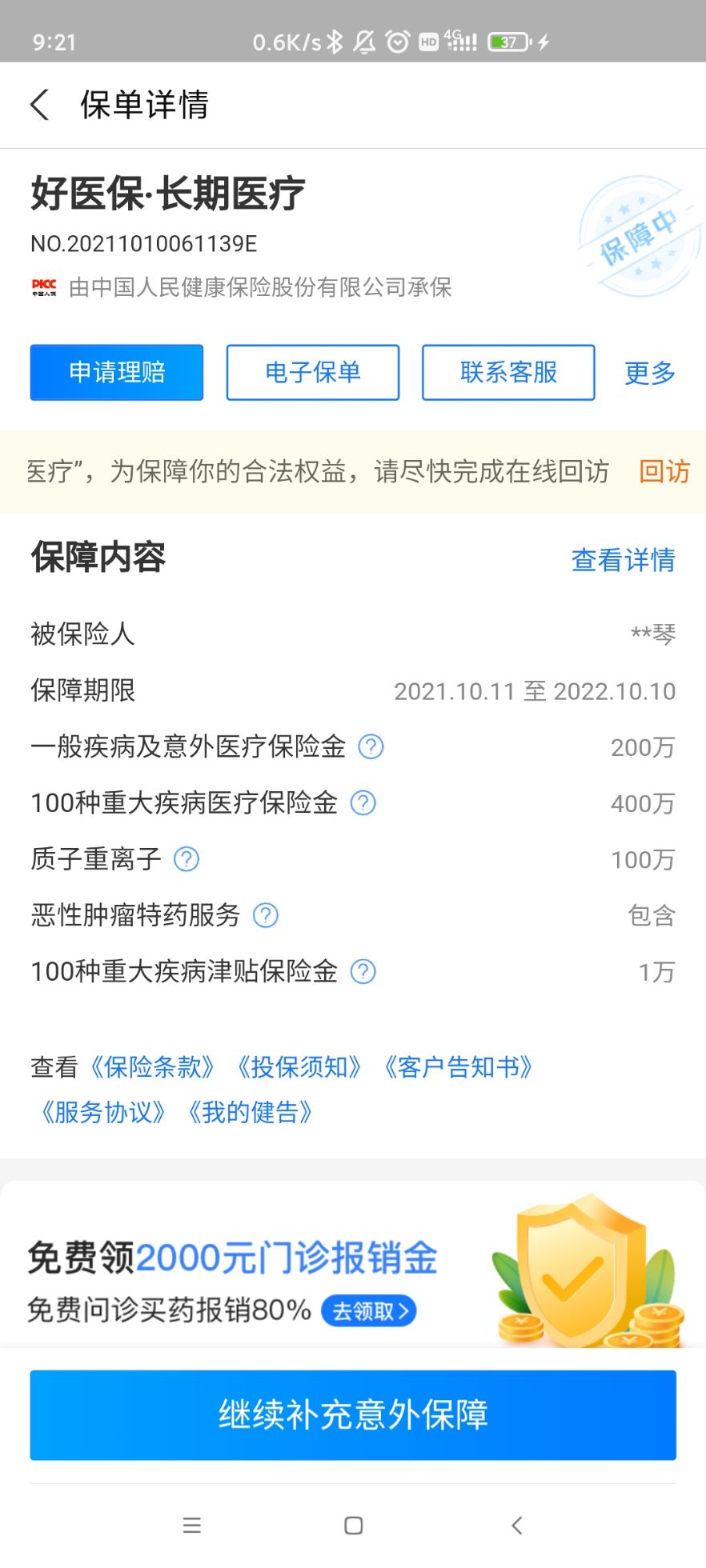Open the 电子保单 electronic policy
706x1568 pixels.
[x=313, y=372]
